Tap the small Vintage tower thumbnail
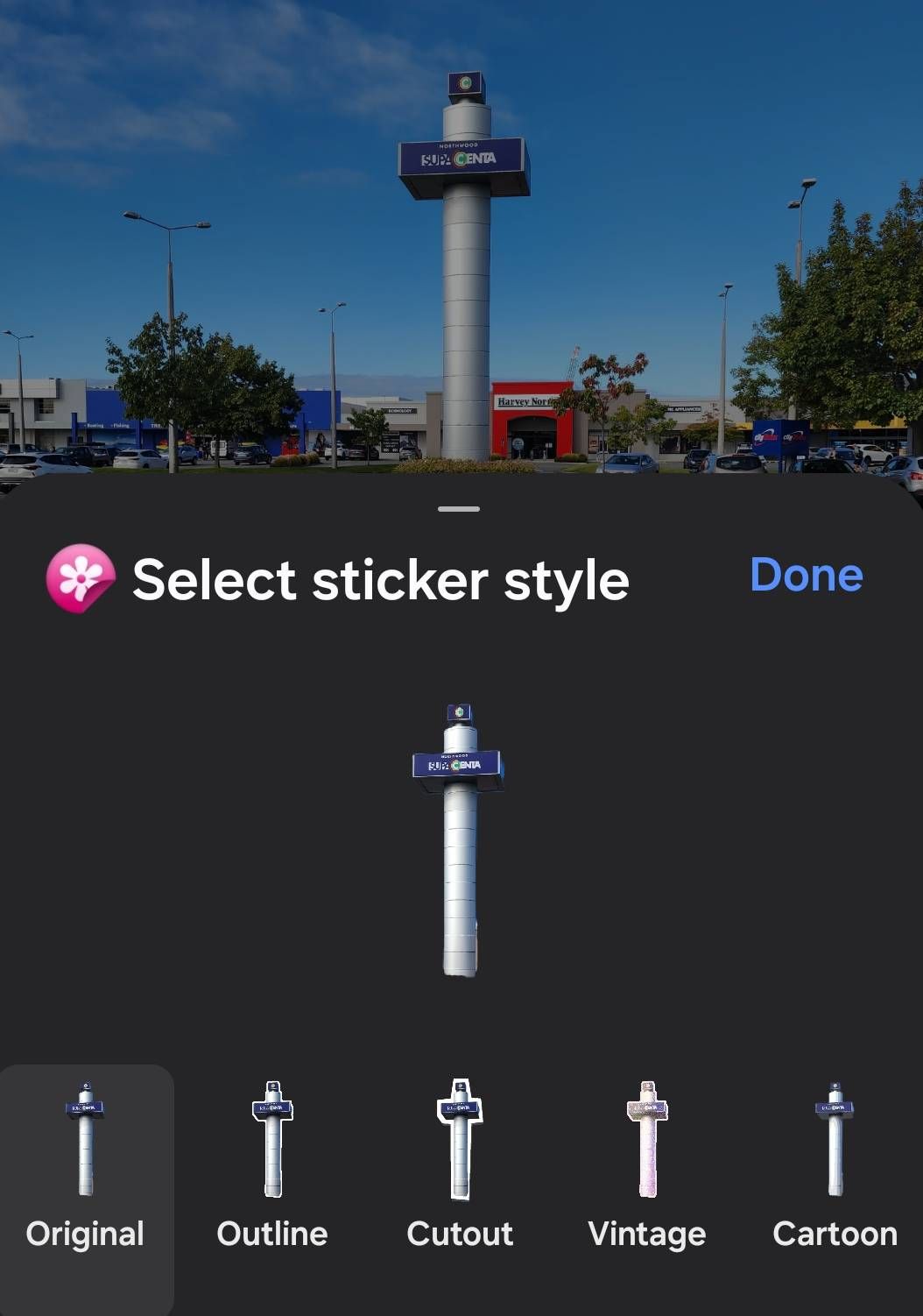This screenshot has height=1316, width=923. (x=647, y=1139)
